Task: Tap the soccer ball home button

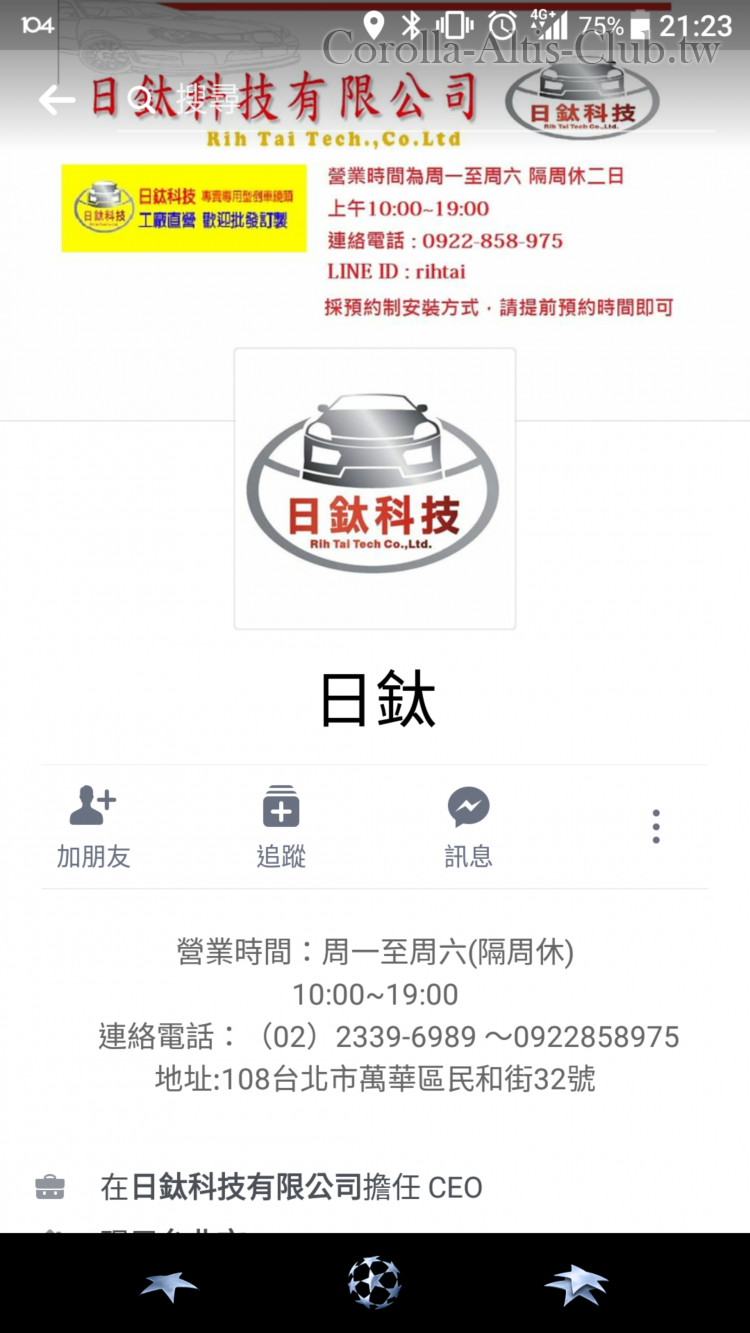Action: coord(375,1283)
